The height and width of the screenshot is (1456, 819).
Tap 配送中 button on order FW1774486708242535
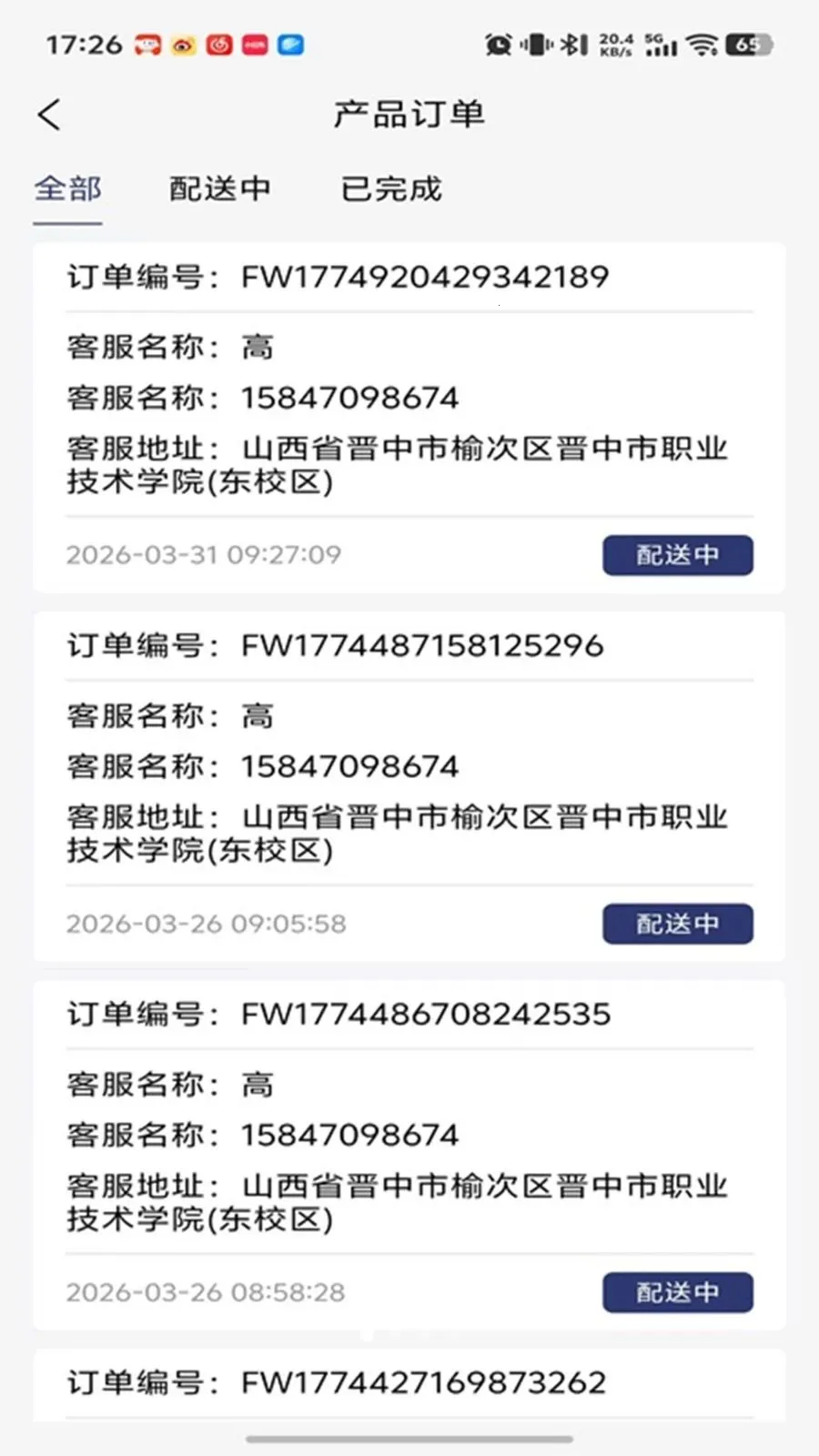pyautogui.click(x=677, y=1292)
